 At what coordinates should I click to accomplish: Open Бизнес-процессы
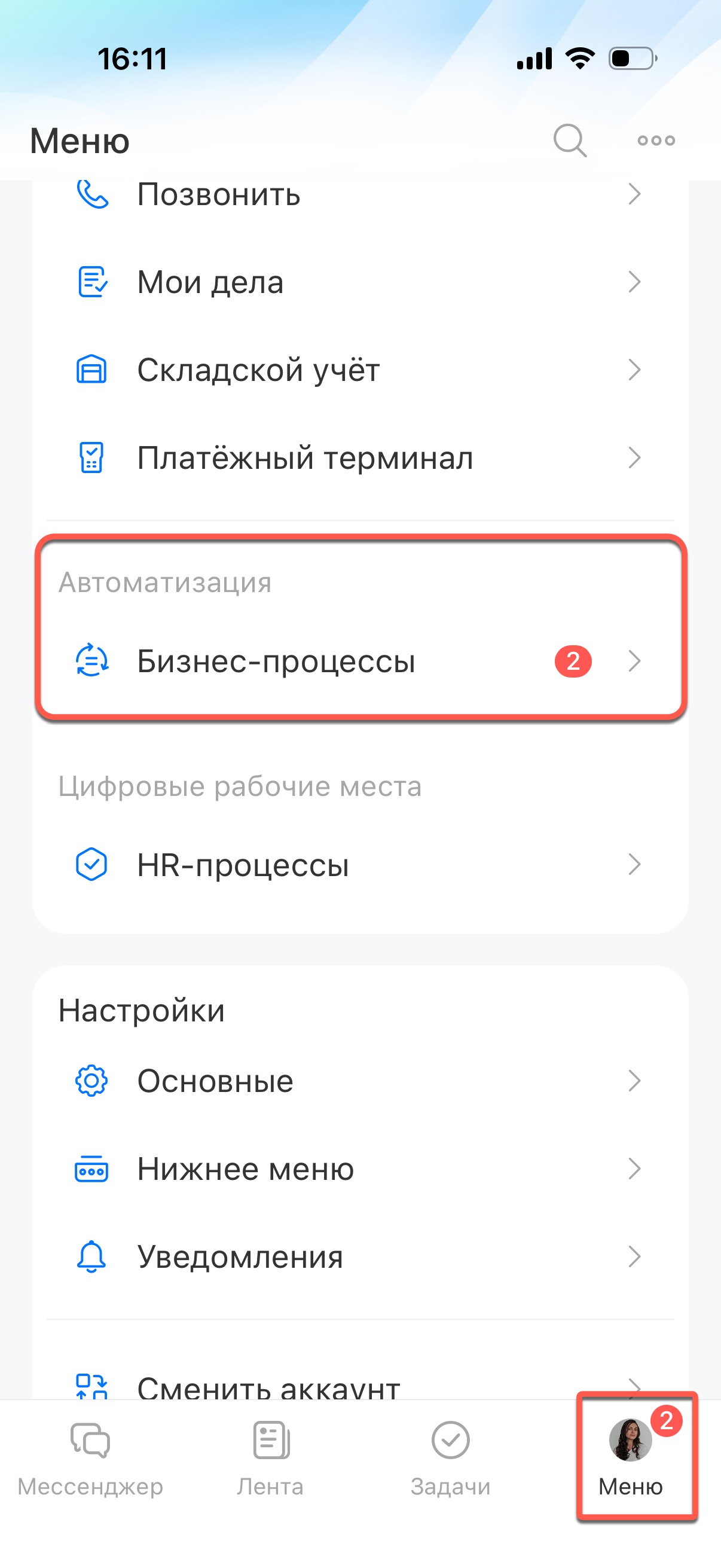pyautogui.click(x=359, y=661)
